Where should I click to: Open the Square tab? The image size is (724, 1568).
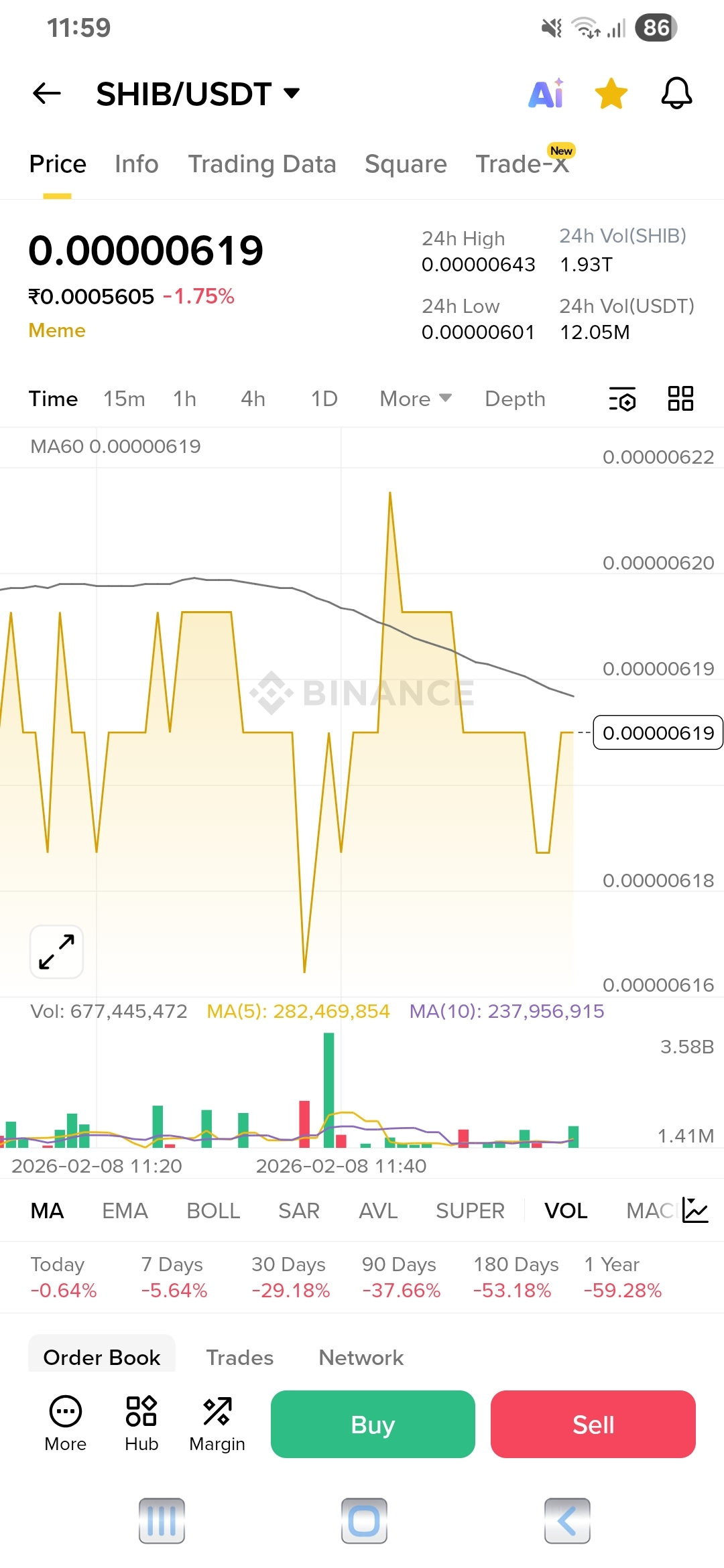tap(406, 164)
